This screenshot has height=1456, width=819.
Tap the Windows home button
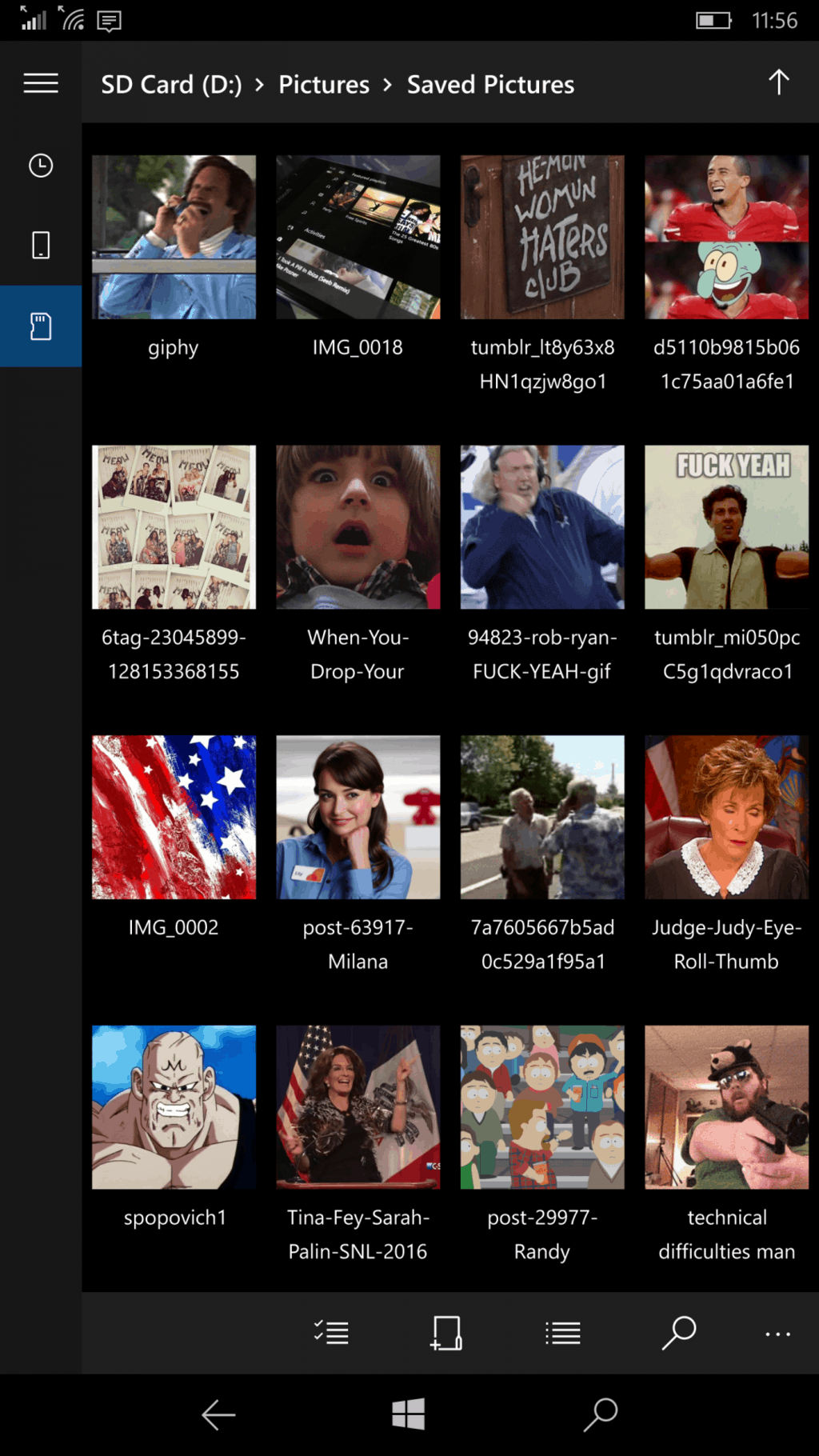pos(408,1414)
